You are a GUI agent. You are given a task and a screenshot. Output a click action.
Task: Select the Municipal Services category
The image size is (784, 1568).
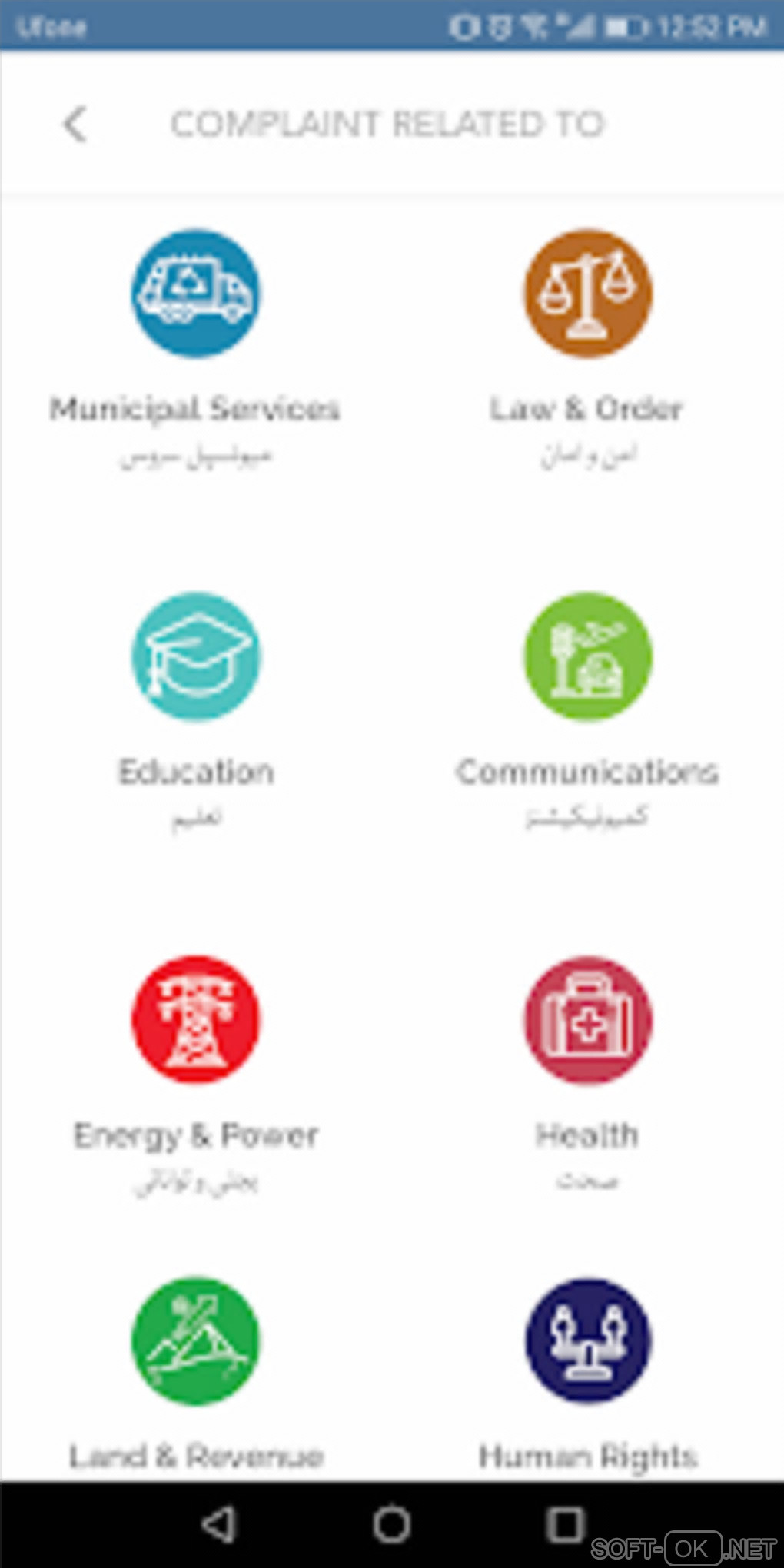pyautogui.click(x=196, y=294)
